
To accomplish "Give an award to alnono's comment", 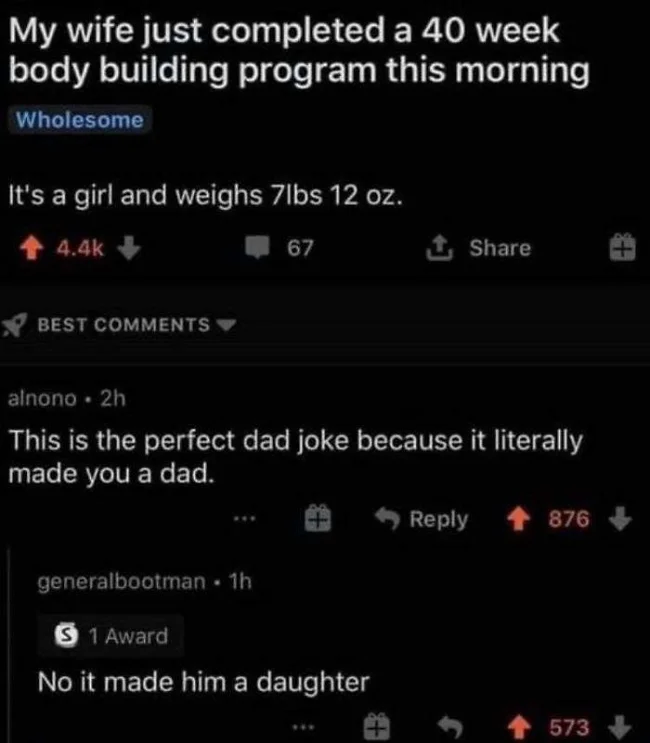I will coord(317,519).
